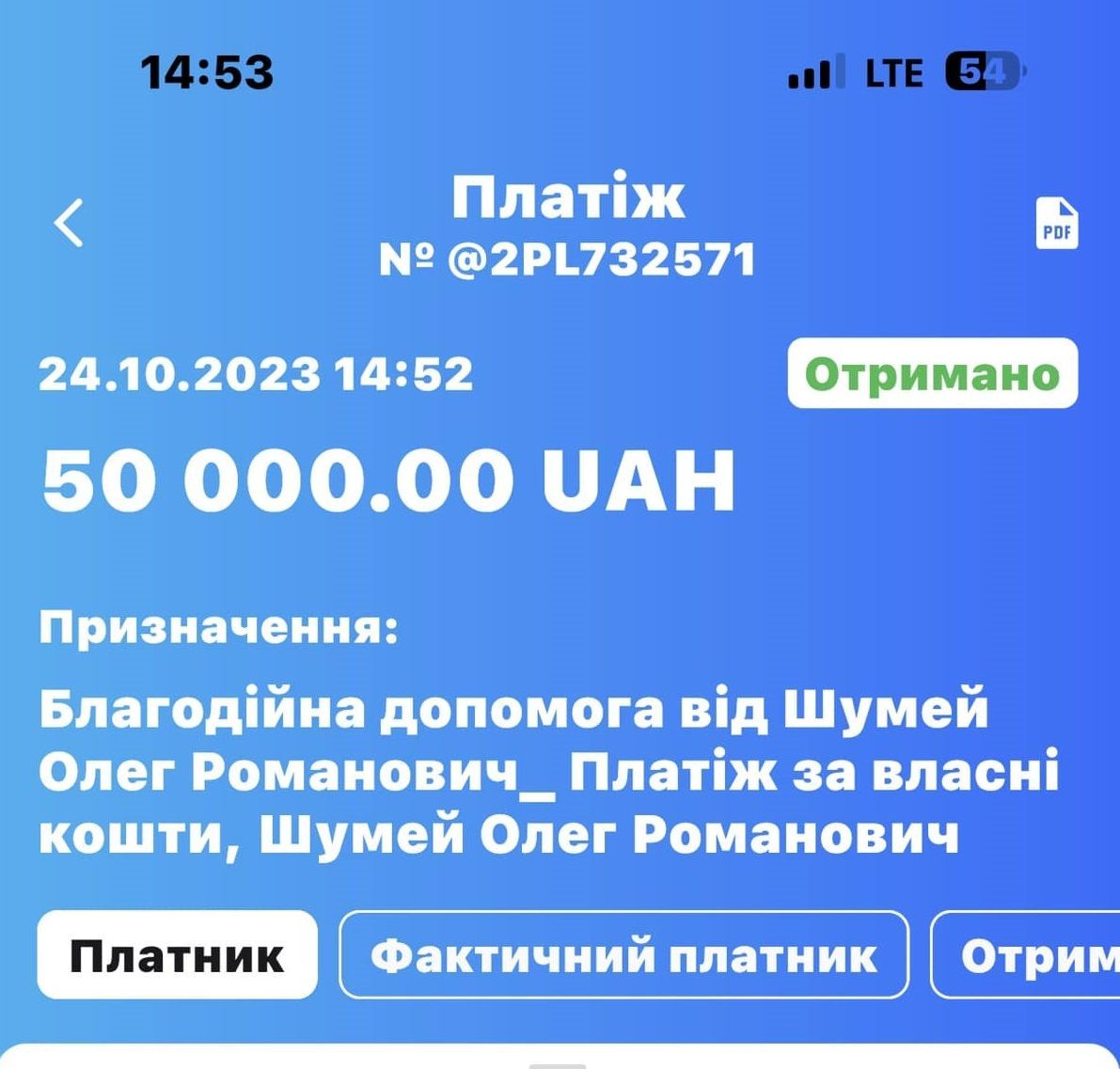Select the Платник tab
Image resolution: width=1120 pixels, height=1069 pixels.
click(x=177, y=955)
